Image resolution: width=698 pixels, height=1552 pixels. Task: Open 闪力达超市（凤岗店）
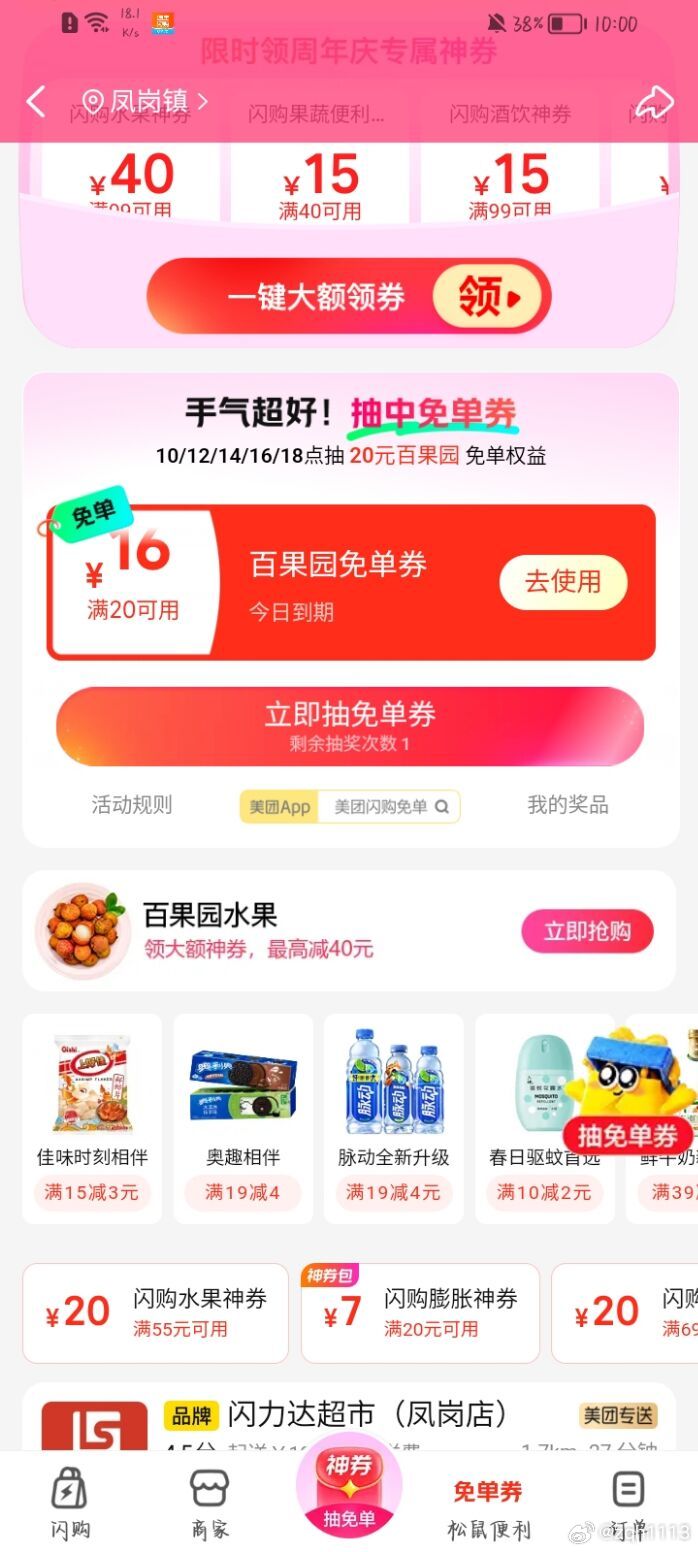pos(367,1415)
